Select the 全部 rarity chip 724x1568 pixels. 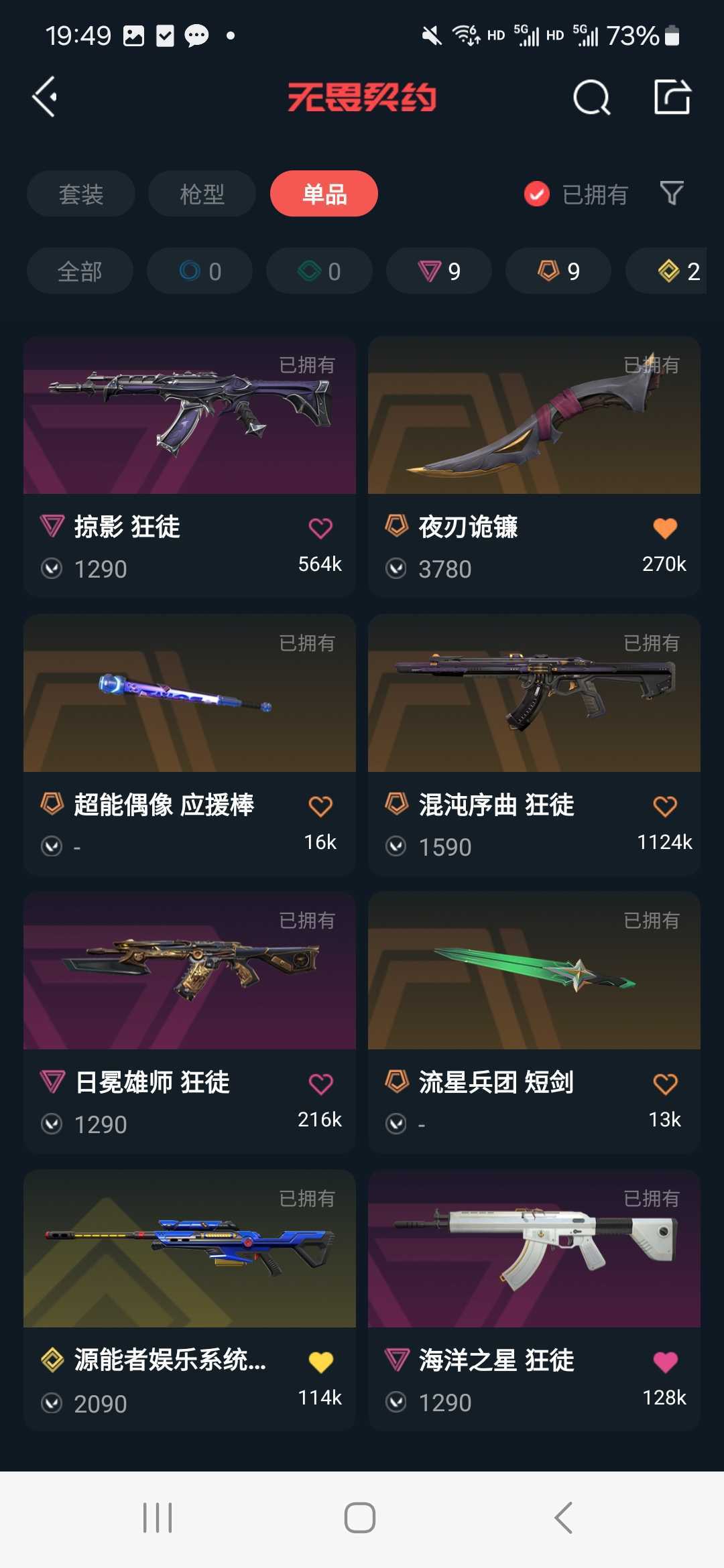coord(80,271)
